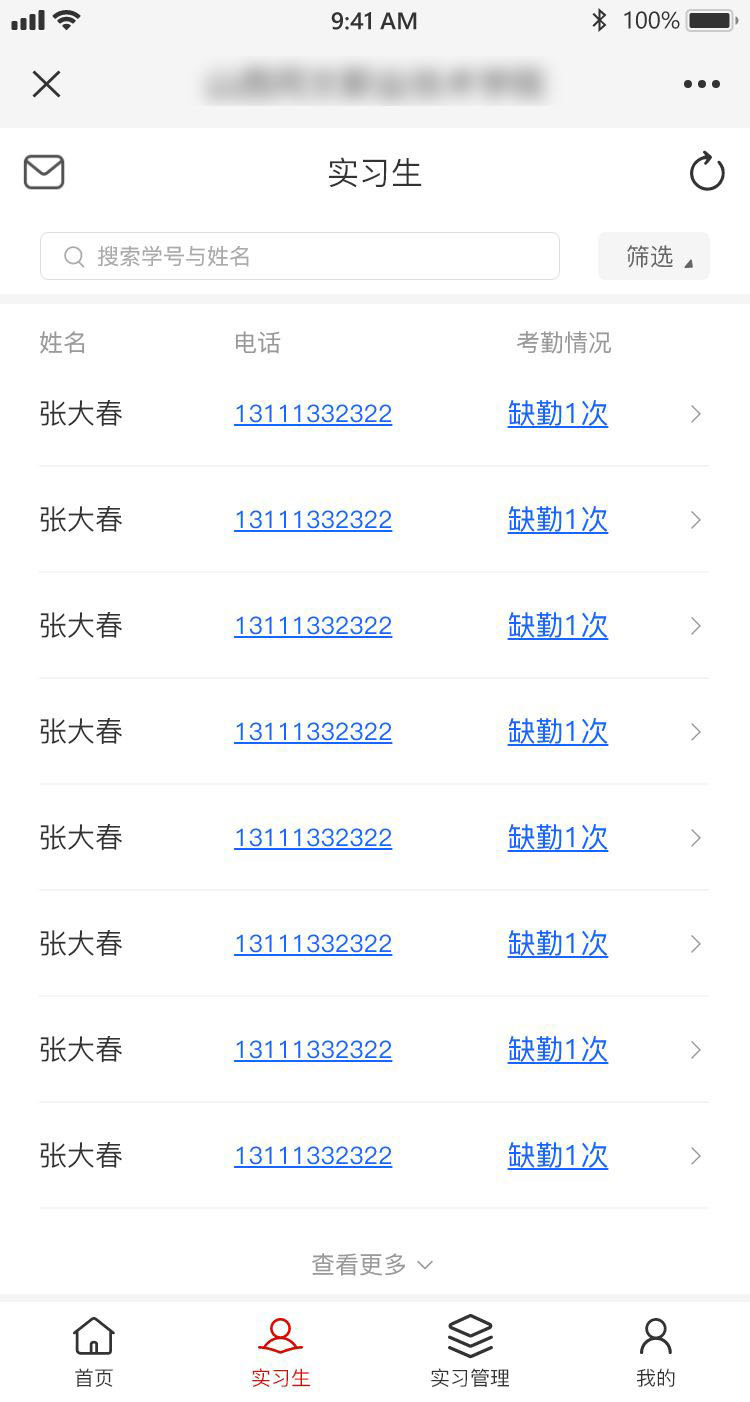The width and height of the screenshot is (750, 1402).
Task: Tap the 搜索学号与姓名 search field
Action: (x=300, y=256)
